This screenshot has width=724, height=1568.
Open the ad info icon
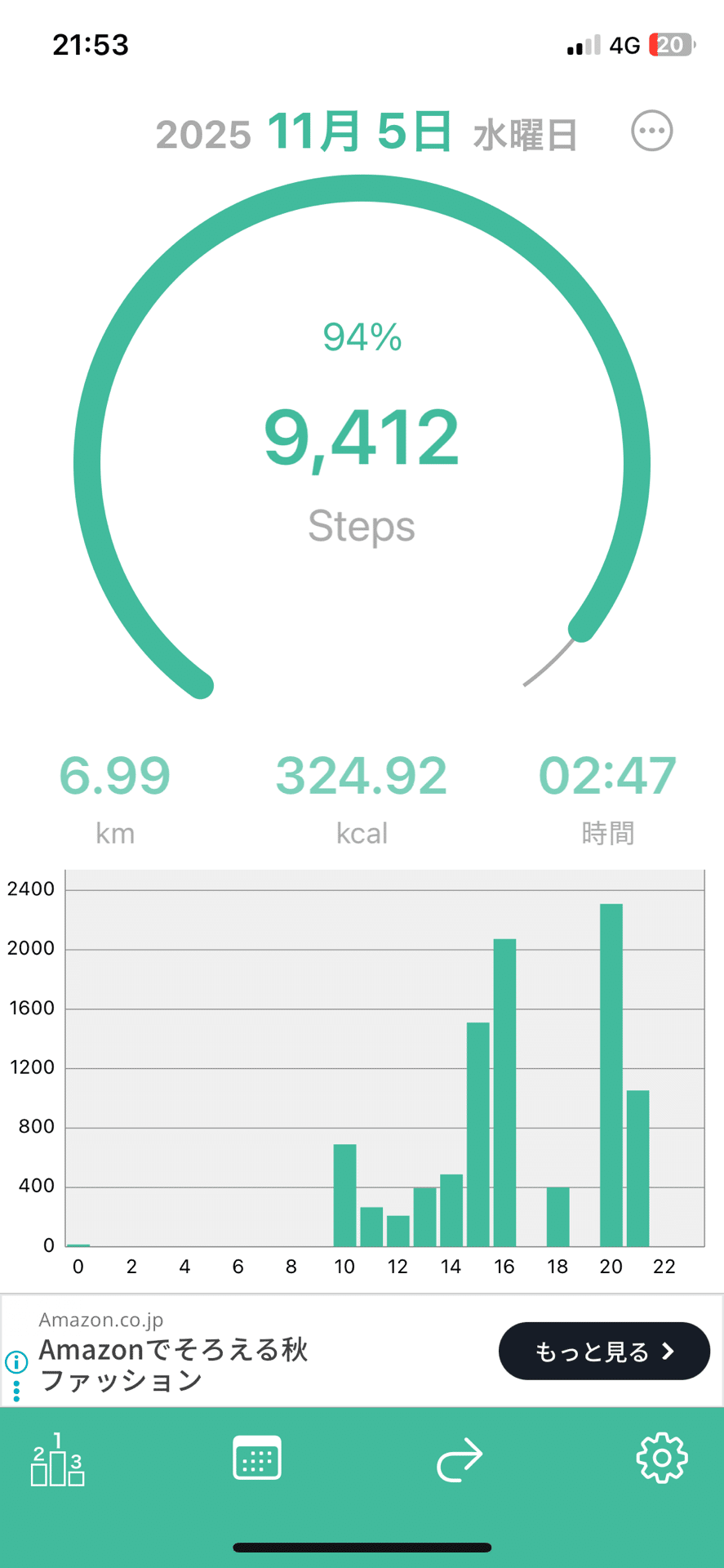pyautogui.click(x=16, y=1361)
